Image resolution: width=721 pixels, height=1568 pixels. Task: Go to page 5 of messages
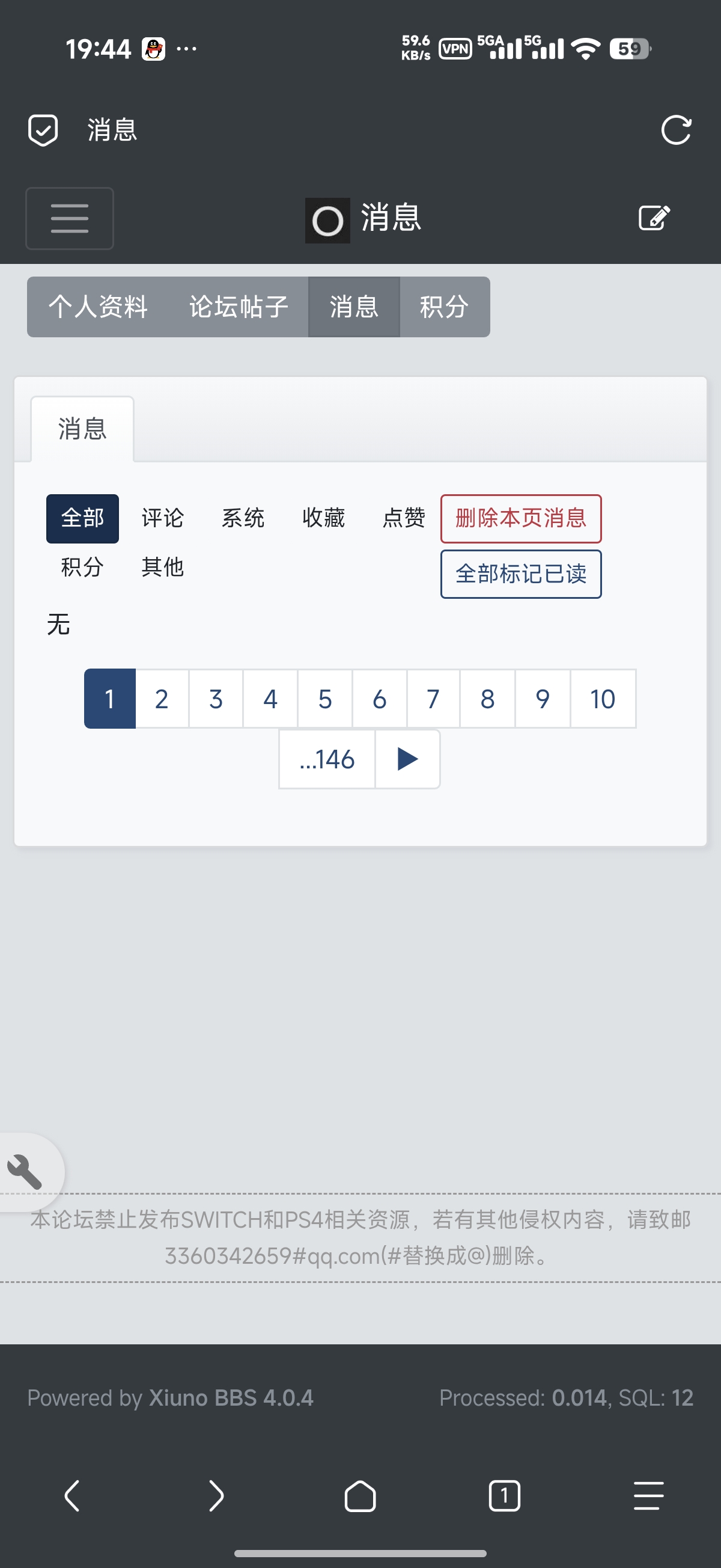tap(325, 699)
